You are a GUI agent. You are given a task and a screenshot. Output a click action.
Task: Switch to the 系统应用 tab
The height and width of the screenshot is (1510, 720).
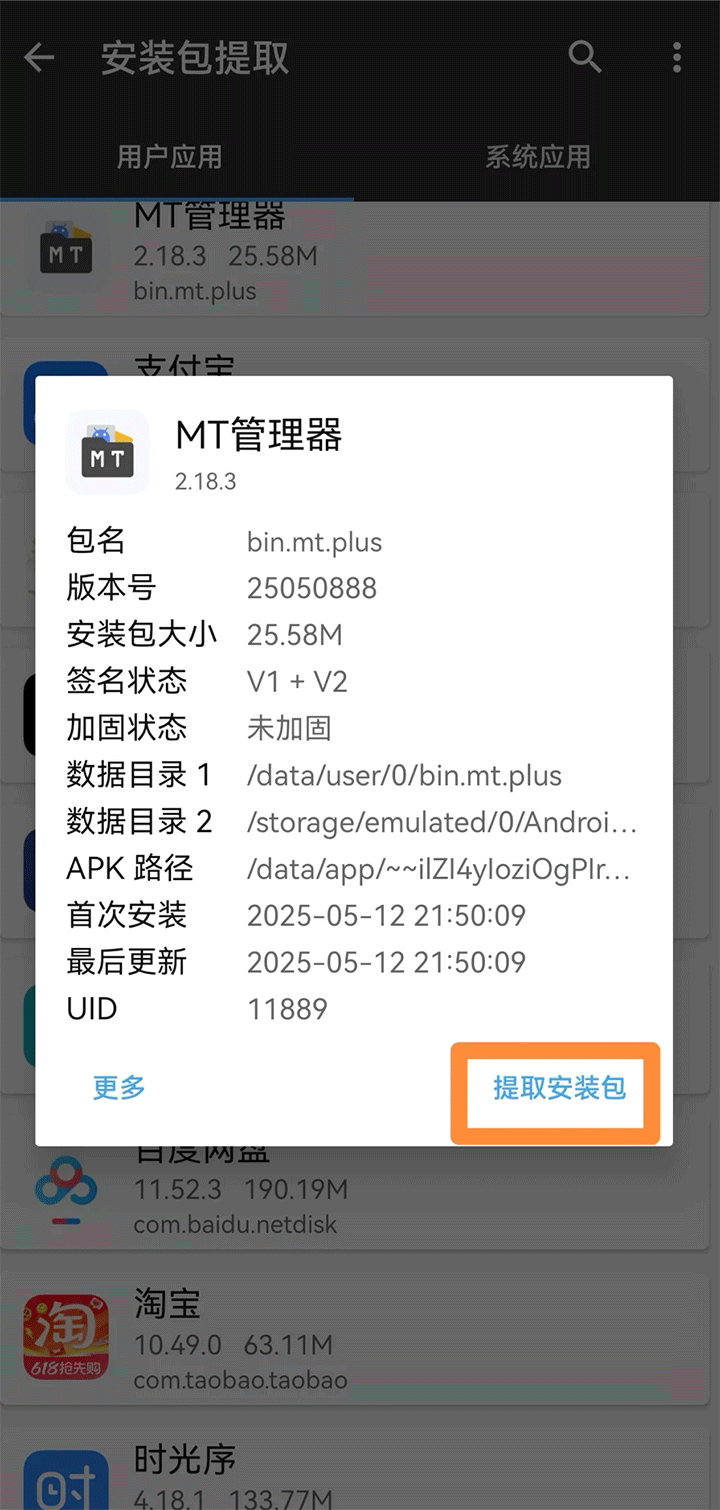(538, 157)
